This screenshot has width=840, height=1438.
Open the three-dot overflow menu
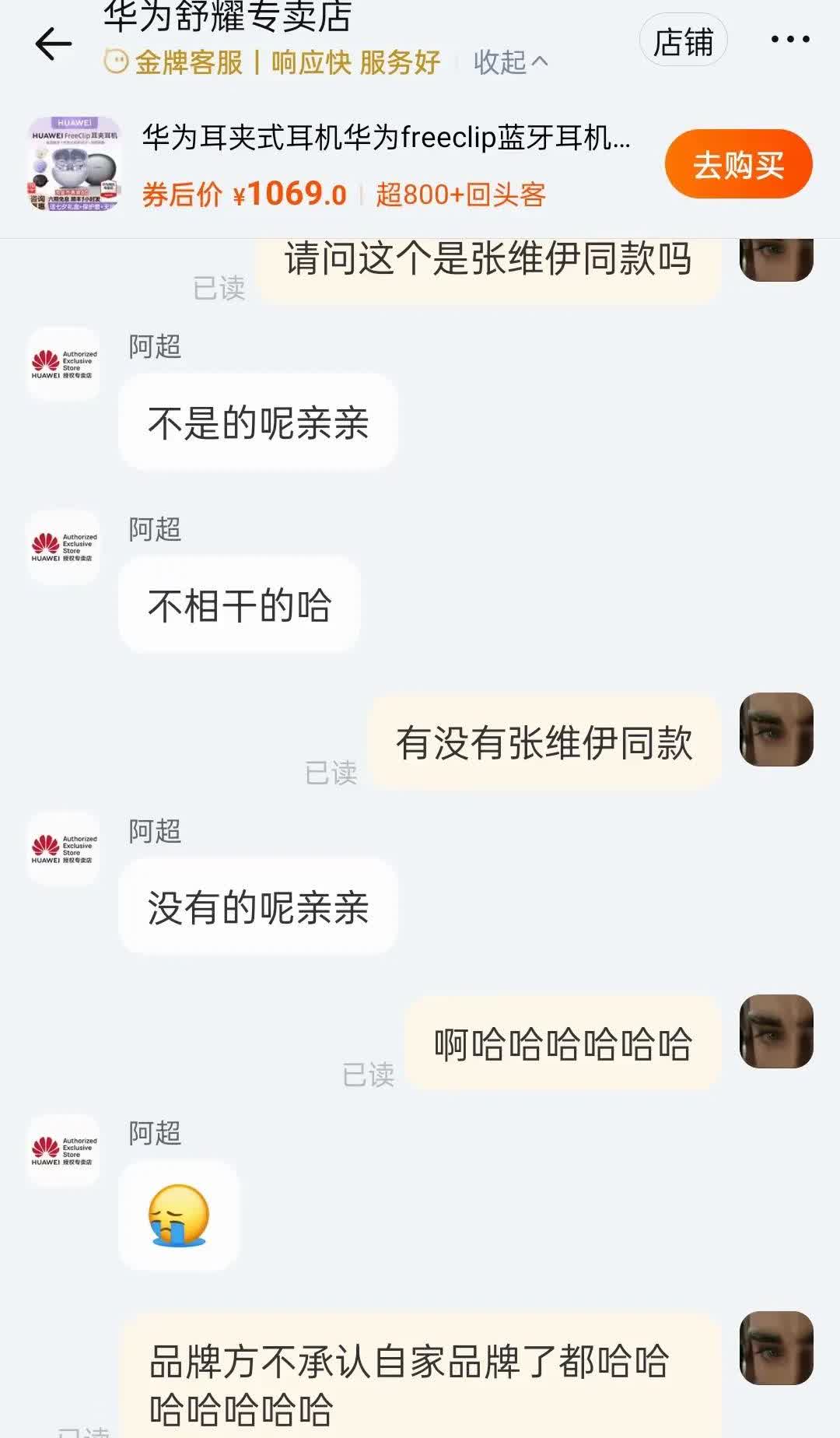click(789, 40)
